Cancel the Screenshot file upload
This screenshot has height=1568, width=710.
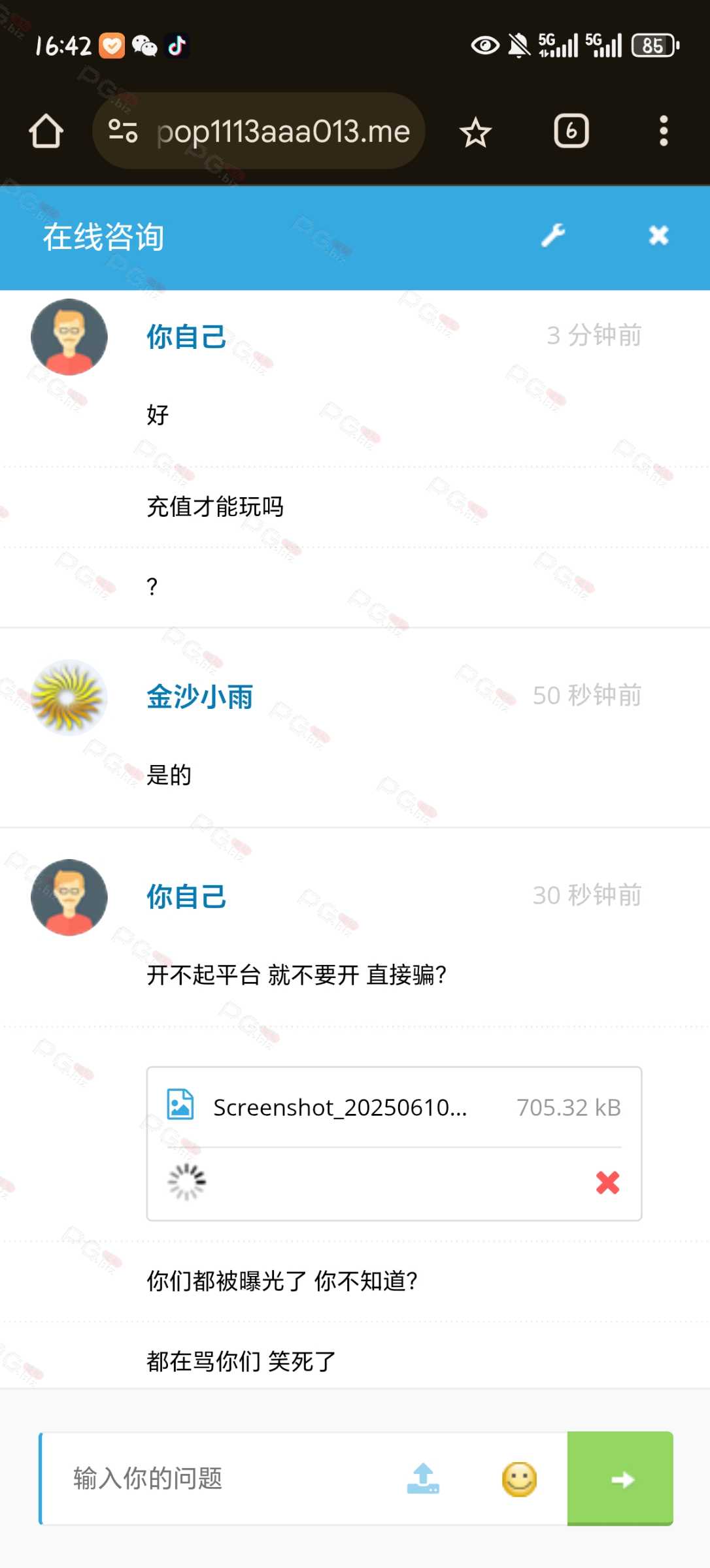click(x=607, y=1182)
